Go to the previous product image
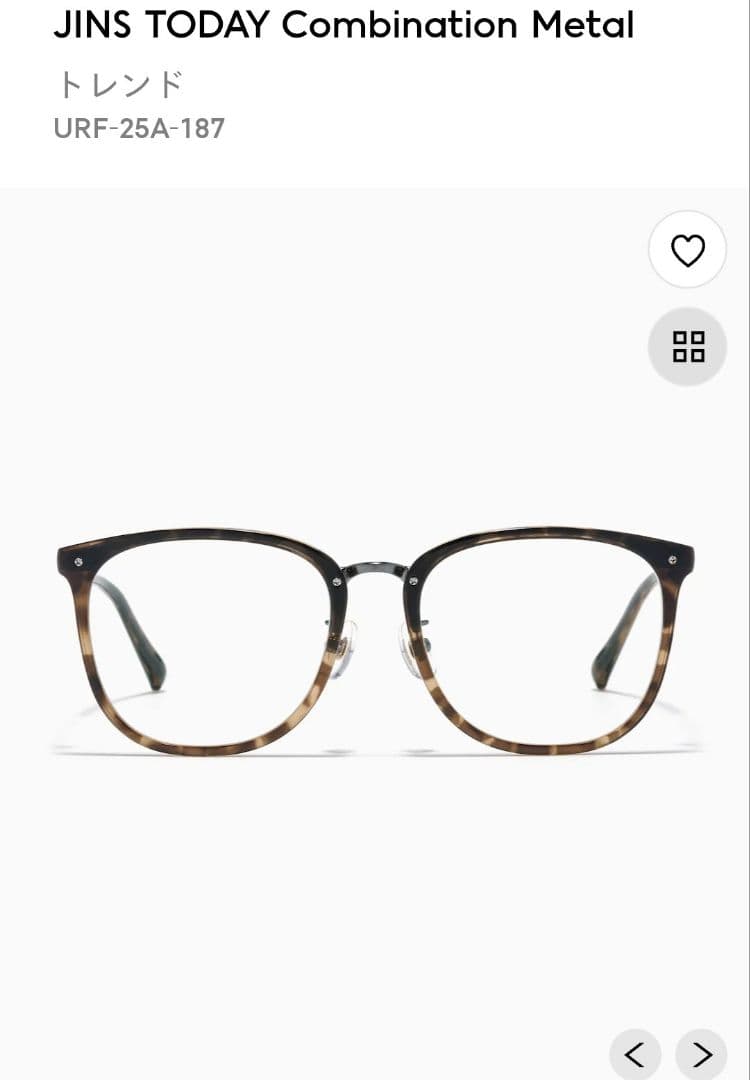Screen dimensions: 750x1080 [635, 1054]
